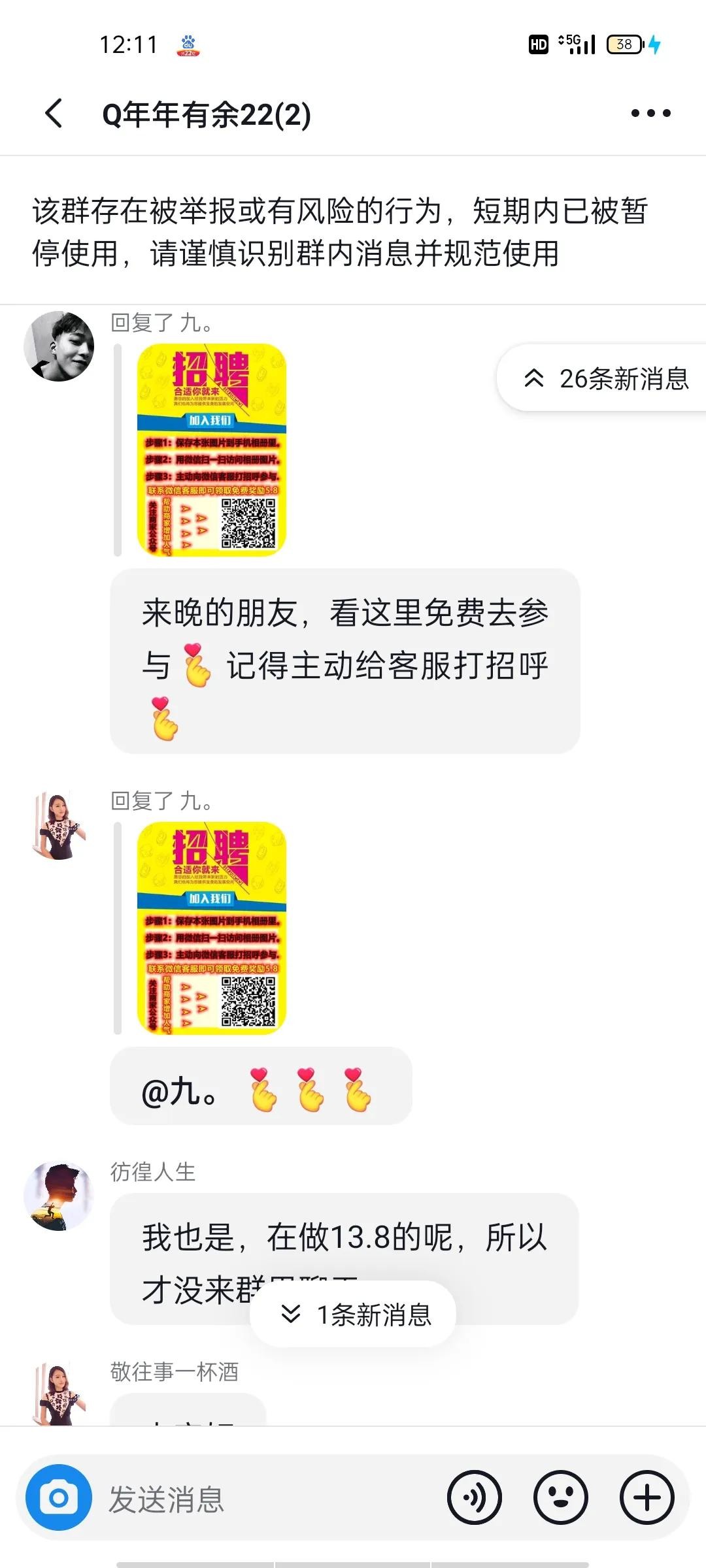Open the plus attachment menu
The width and height of the screenshot is (706, 1568).
(647, 1497)
